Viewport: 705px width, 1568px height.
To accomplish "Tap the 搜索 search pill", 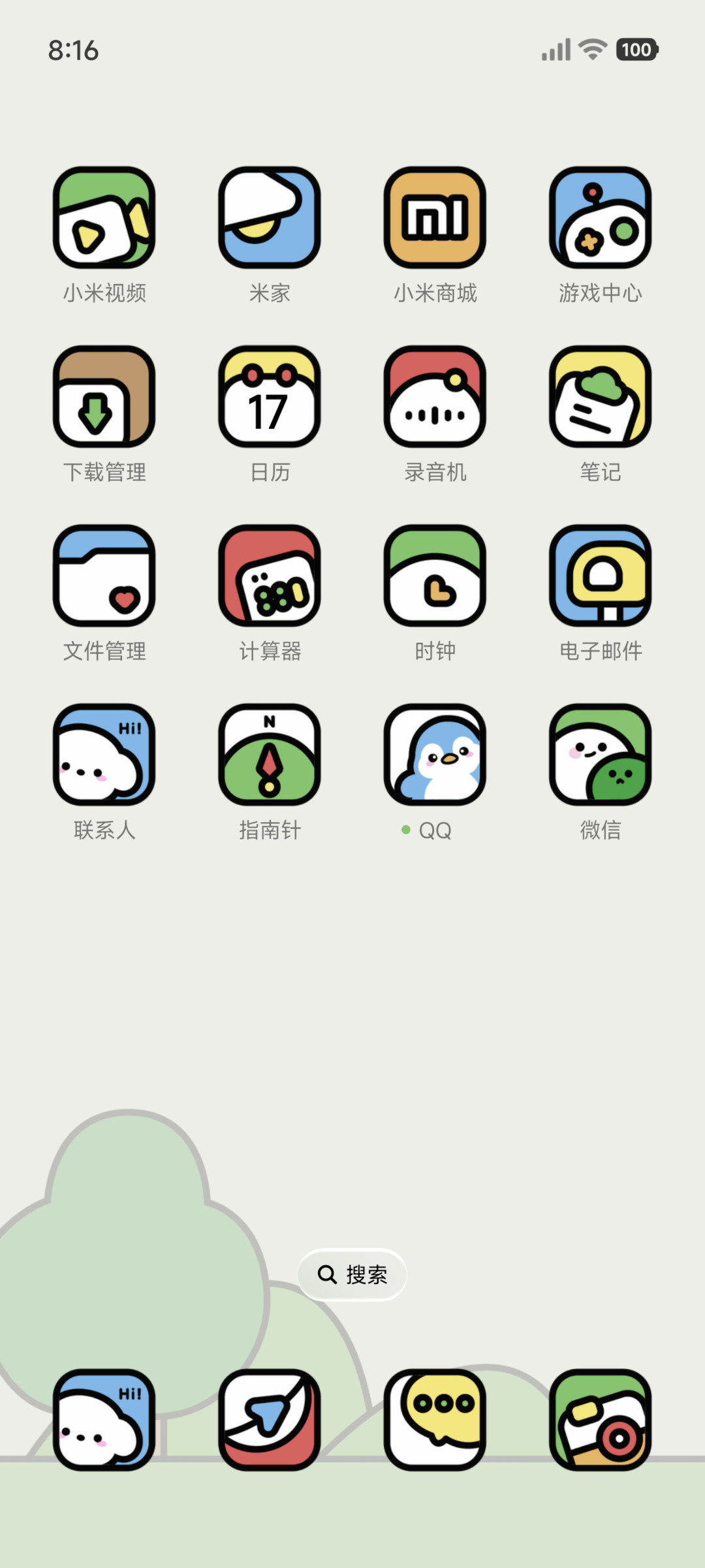I will (352, 1274).
